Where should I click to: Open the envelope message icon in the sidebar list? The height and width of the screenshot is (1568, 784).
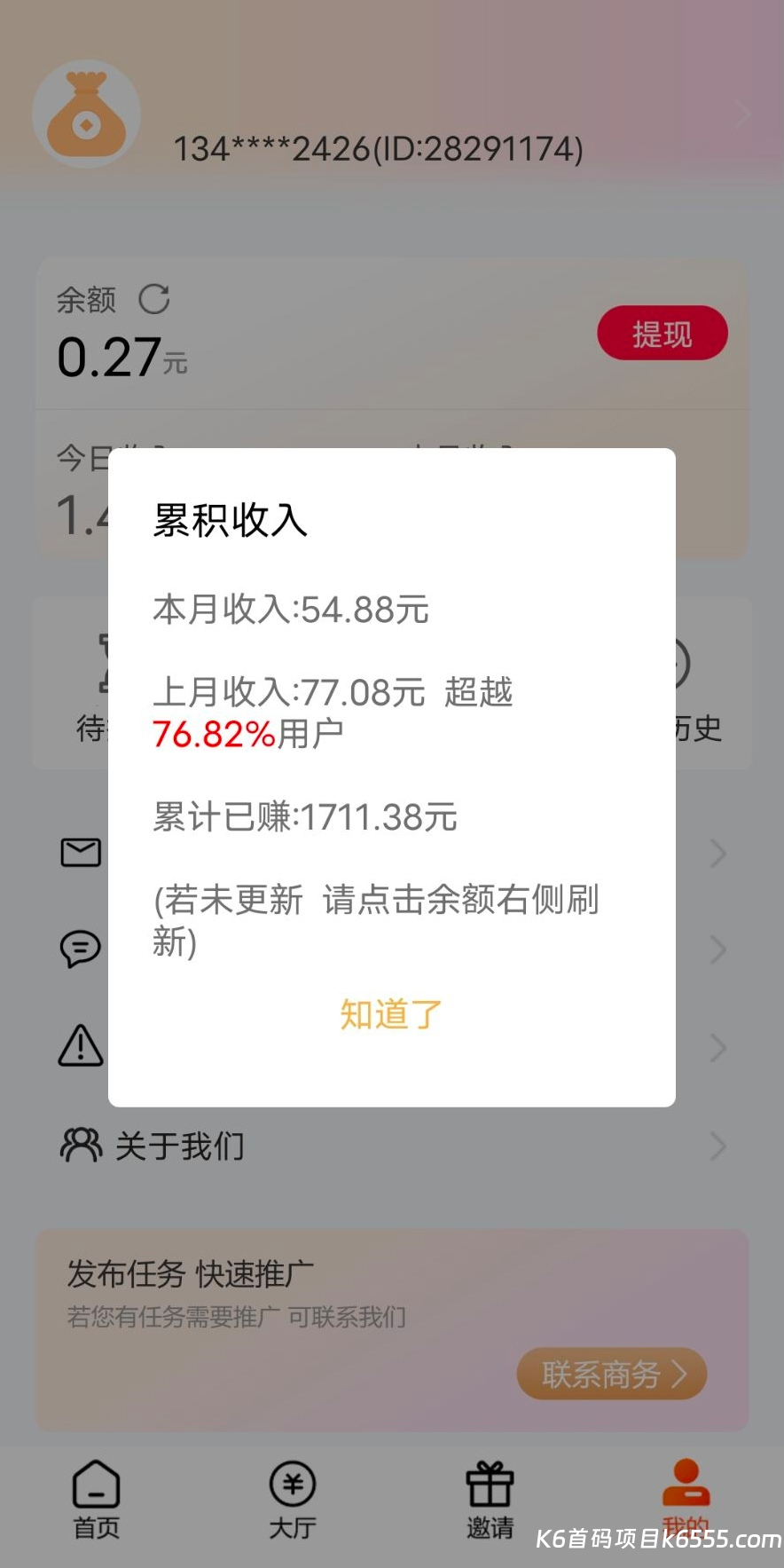tap(80, 853)
